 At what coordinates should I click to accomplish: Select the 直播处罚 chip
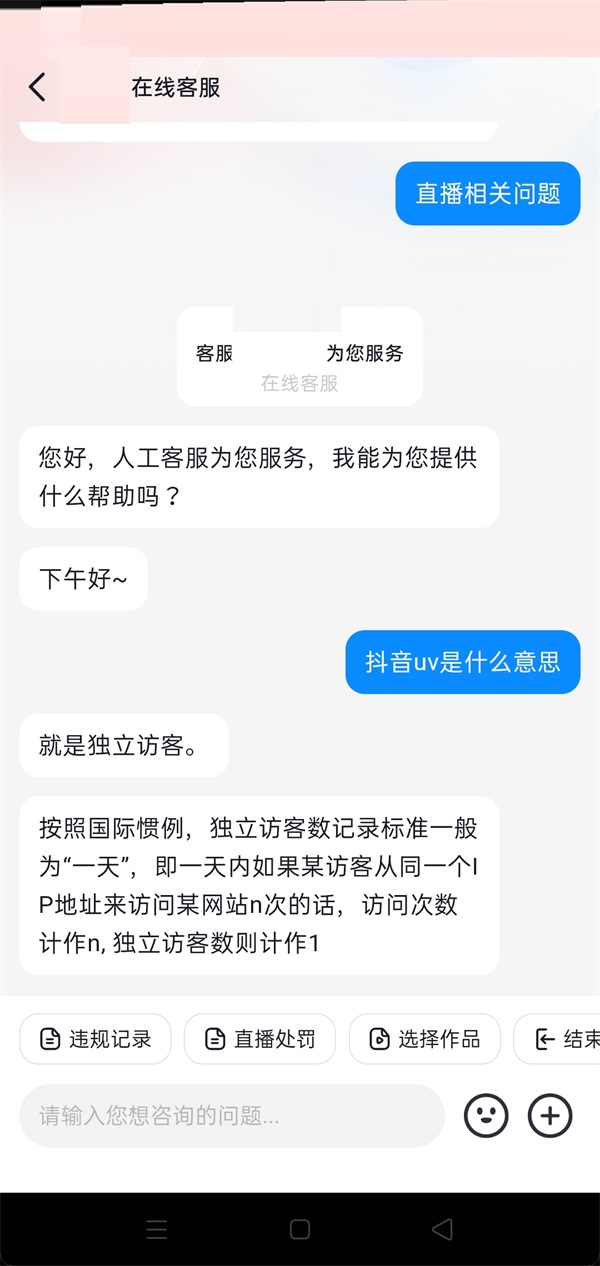click(260, 1039)
